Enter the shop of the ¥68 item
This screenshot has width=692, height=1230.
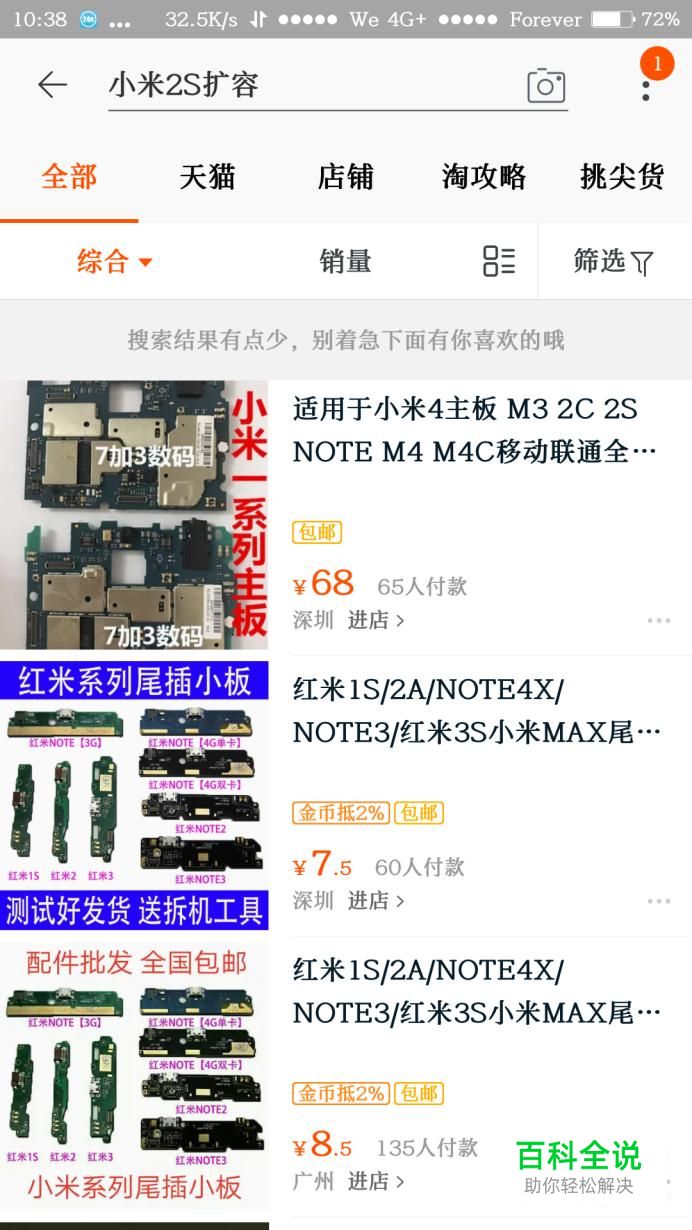tap(375, 620)
